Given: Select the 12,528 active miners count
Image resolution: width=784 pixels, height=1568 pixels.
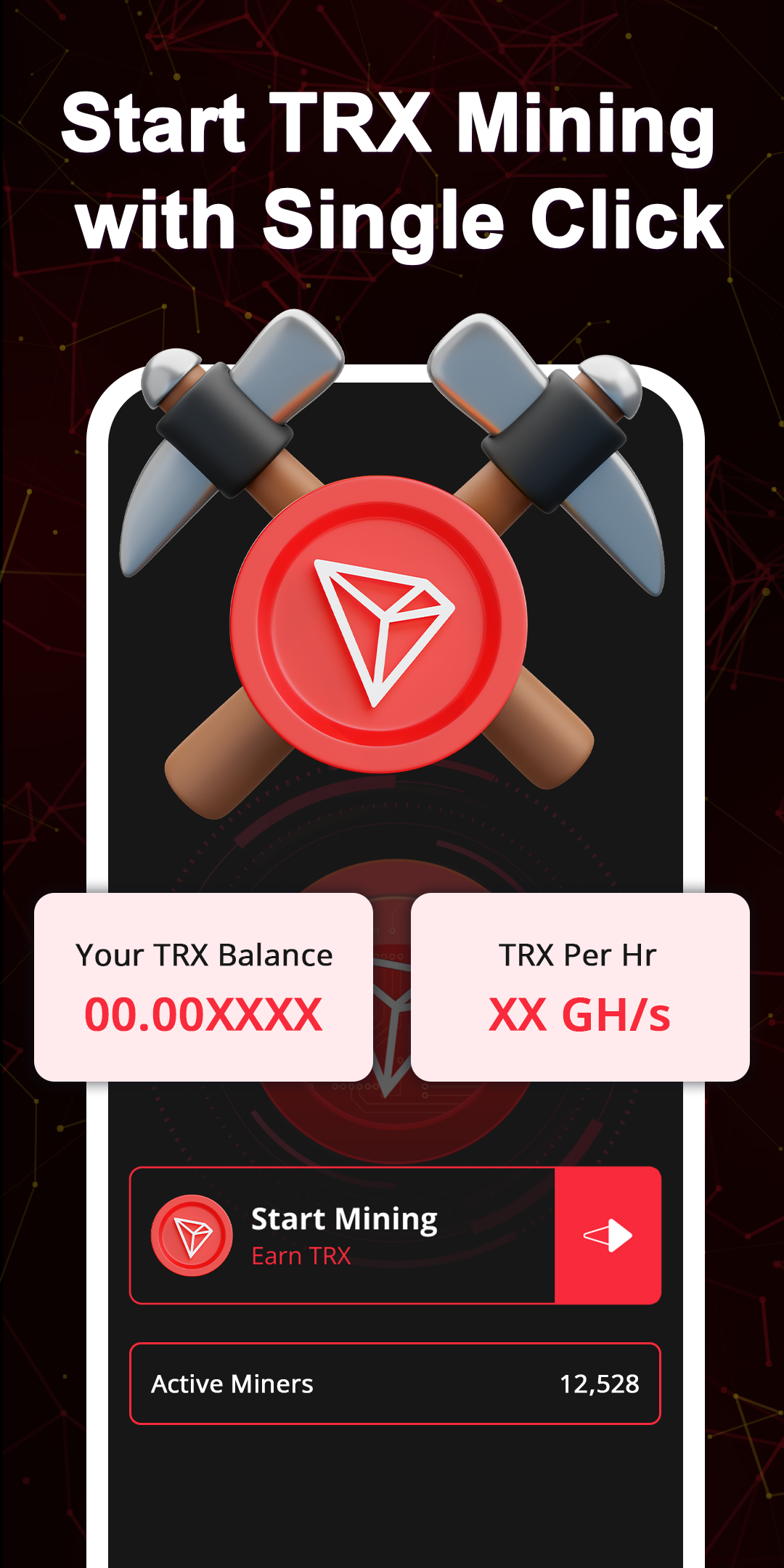Looking at the screenshot, I should coord(600,1384).
